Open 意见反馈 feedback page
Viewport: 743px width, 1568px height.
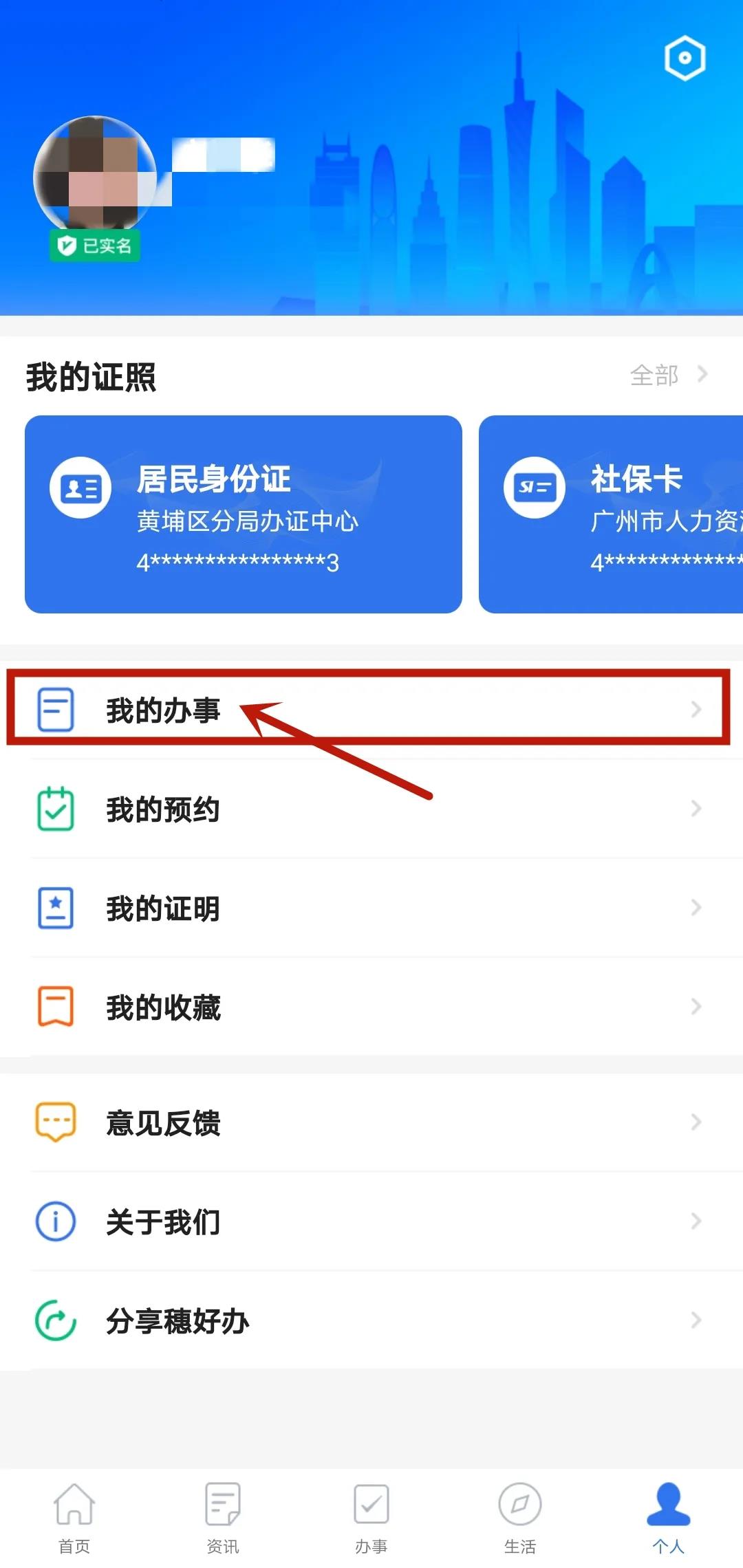(x=371, y=1122)
